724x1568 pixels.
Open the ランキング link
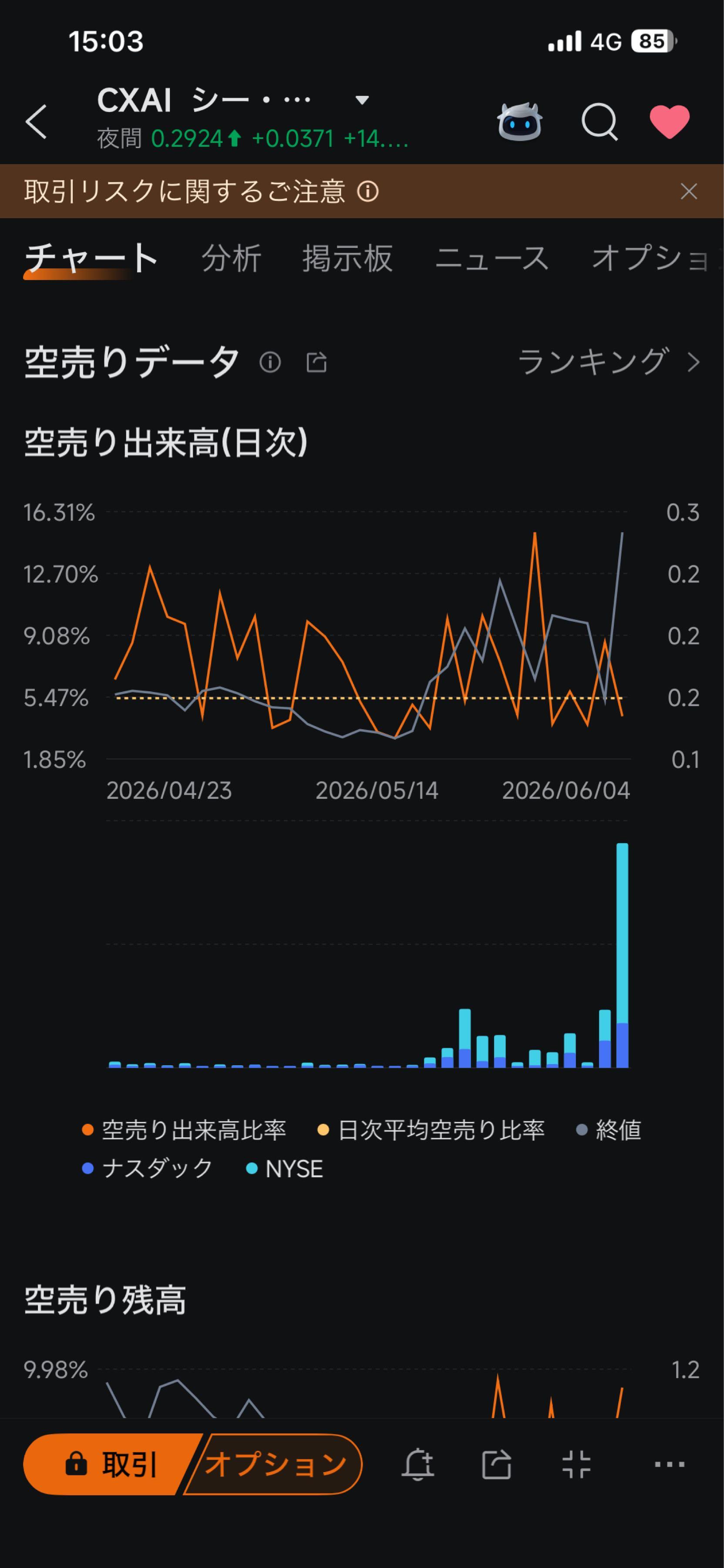[x=608, y=362]
